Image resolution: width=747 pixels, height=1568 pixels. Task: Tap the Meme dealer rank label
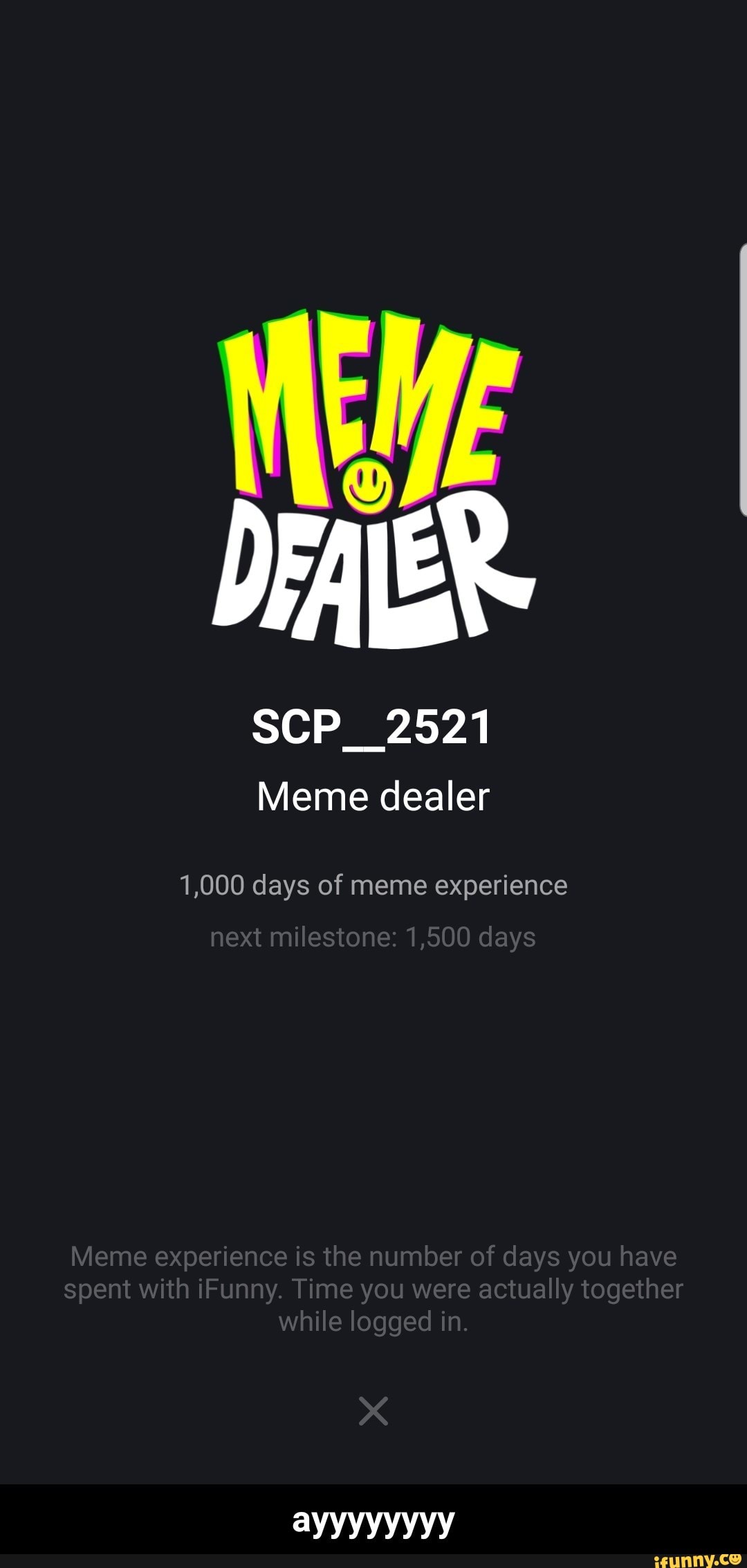point(373,795)
